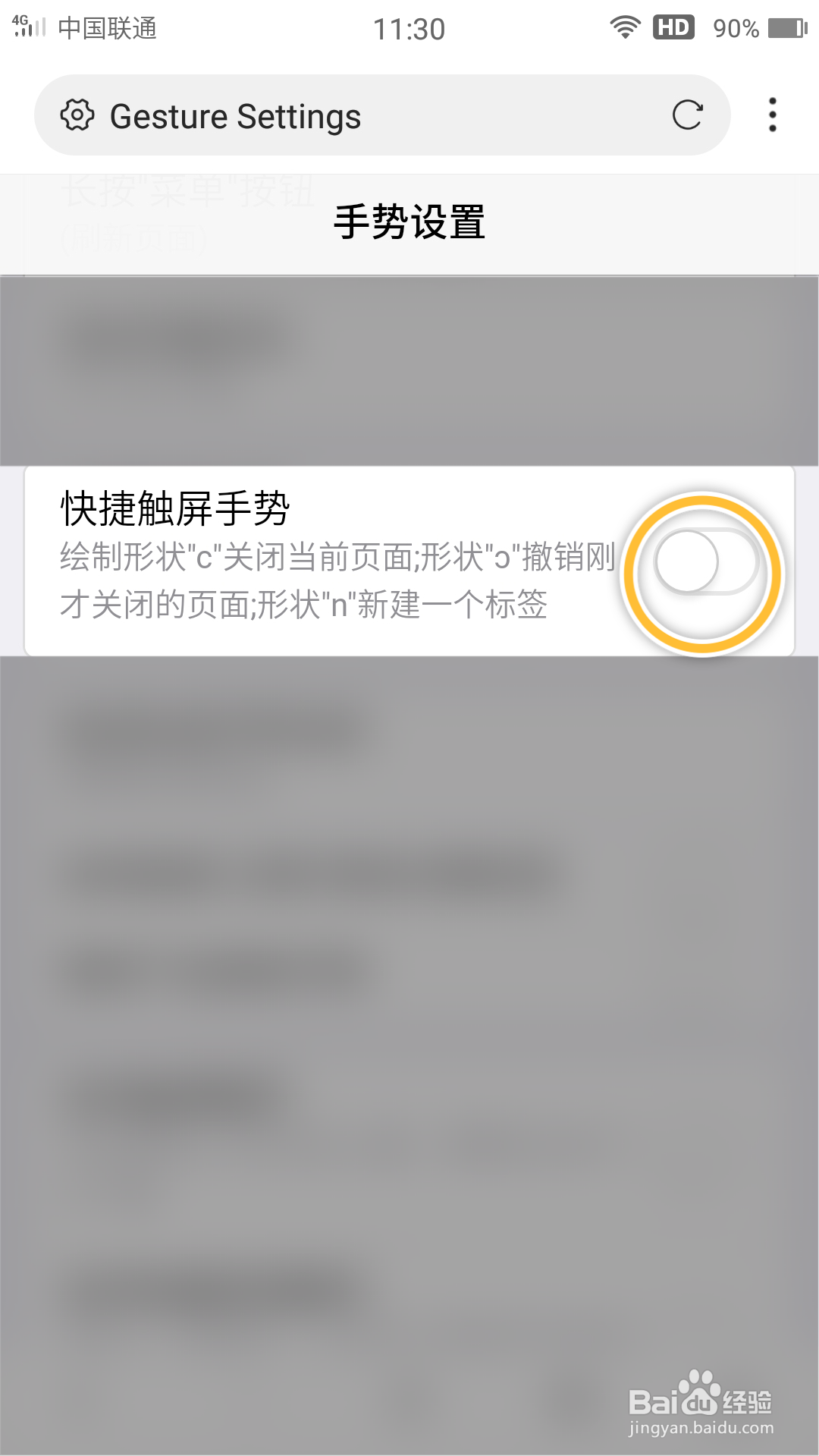Select the 手势设置 dialog title
819x1456 pixels.
pyautogui.click(x=409, y=222)
